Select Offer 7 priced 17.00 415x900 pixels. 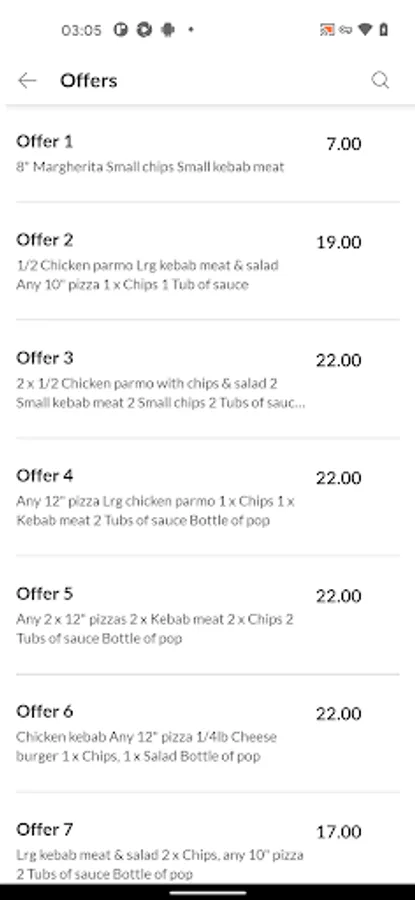207,839
